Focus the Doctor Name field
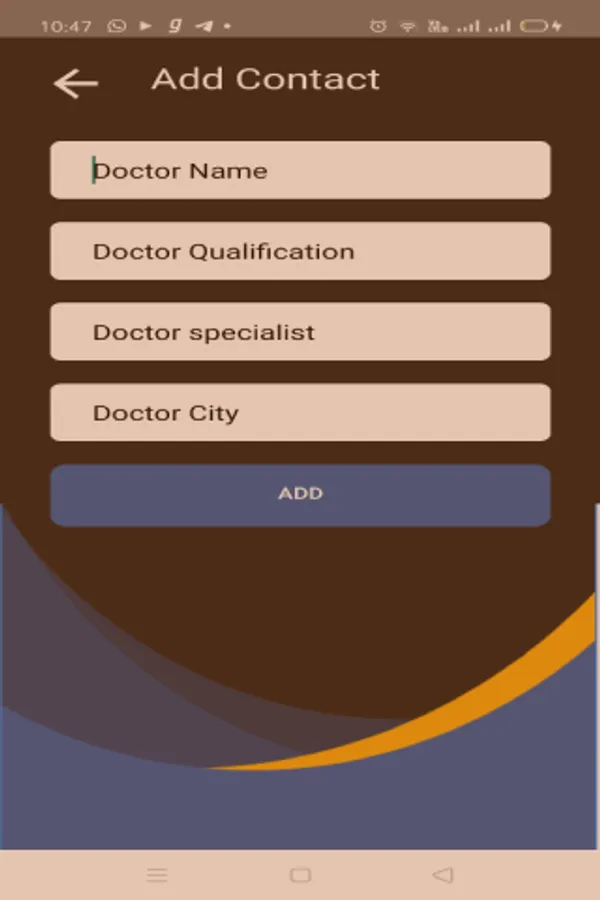This screenshot has width=600, height=900. click(300, 170)
